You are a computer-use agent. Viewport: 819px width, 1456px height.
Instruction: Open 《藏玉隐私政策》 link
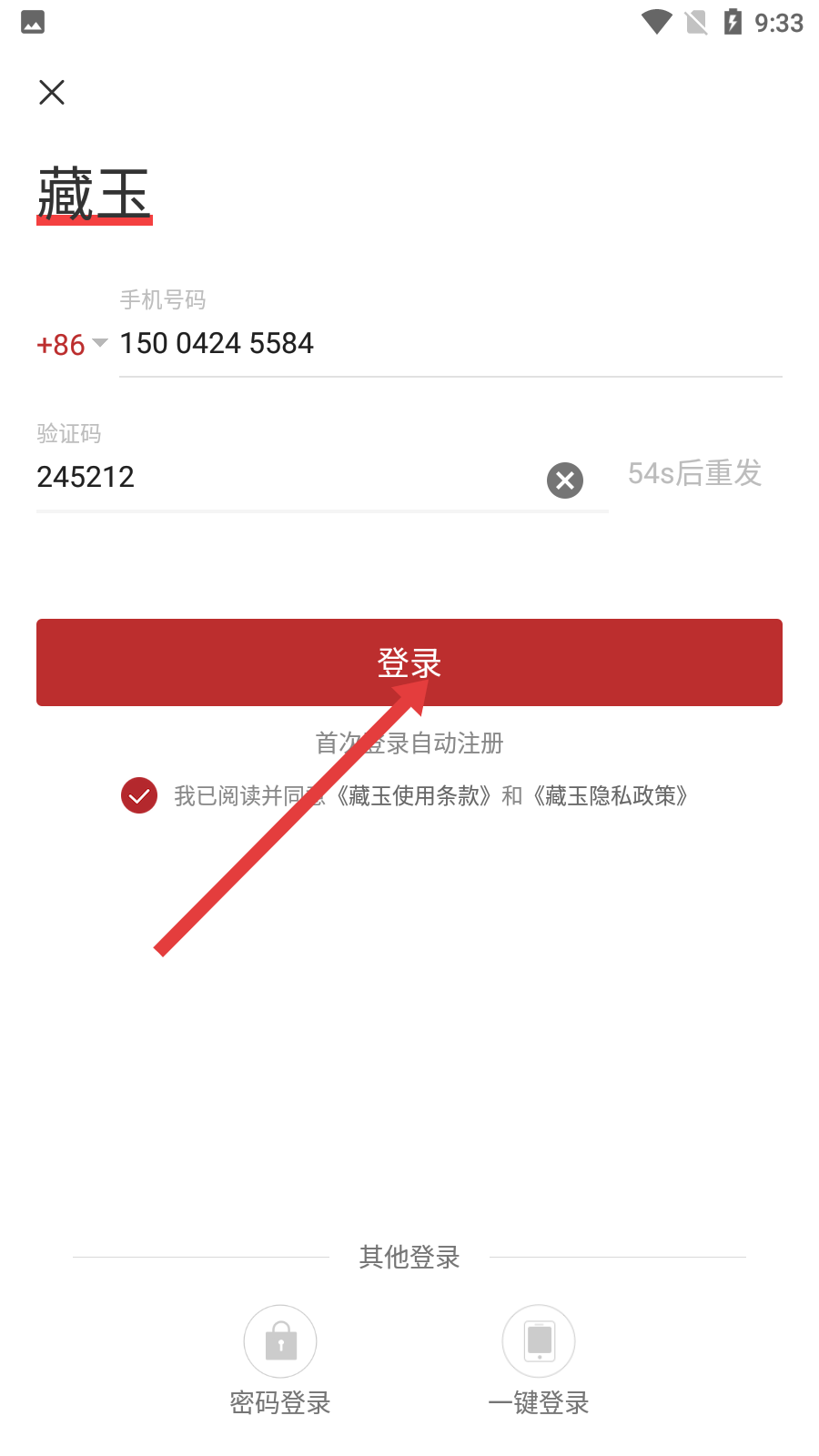pyautogui.click(x=610, y=795)
